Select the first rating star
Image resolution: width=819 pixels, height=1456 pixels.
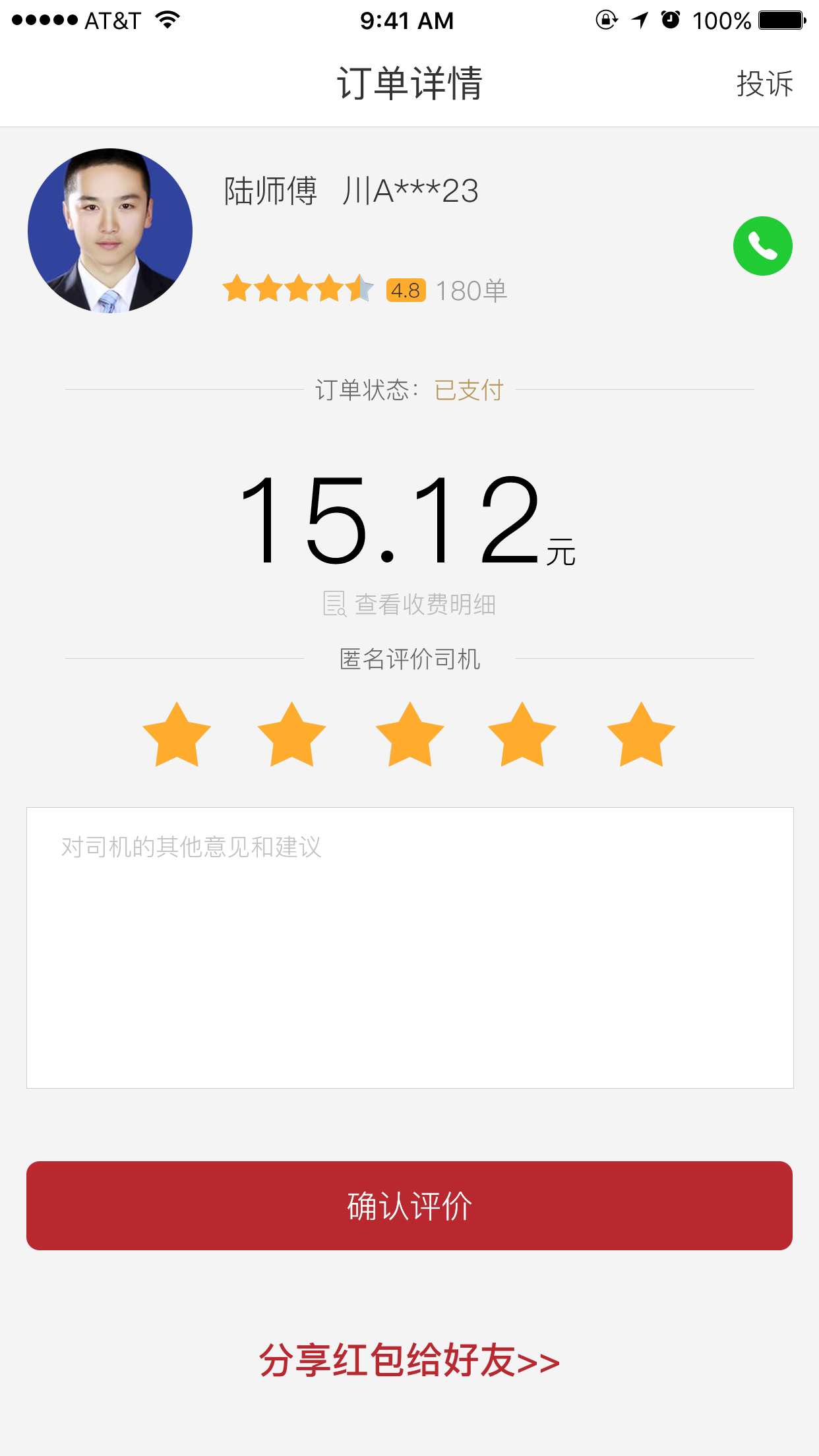click(x=175, y=737)
